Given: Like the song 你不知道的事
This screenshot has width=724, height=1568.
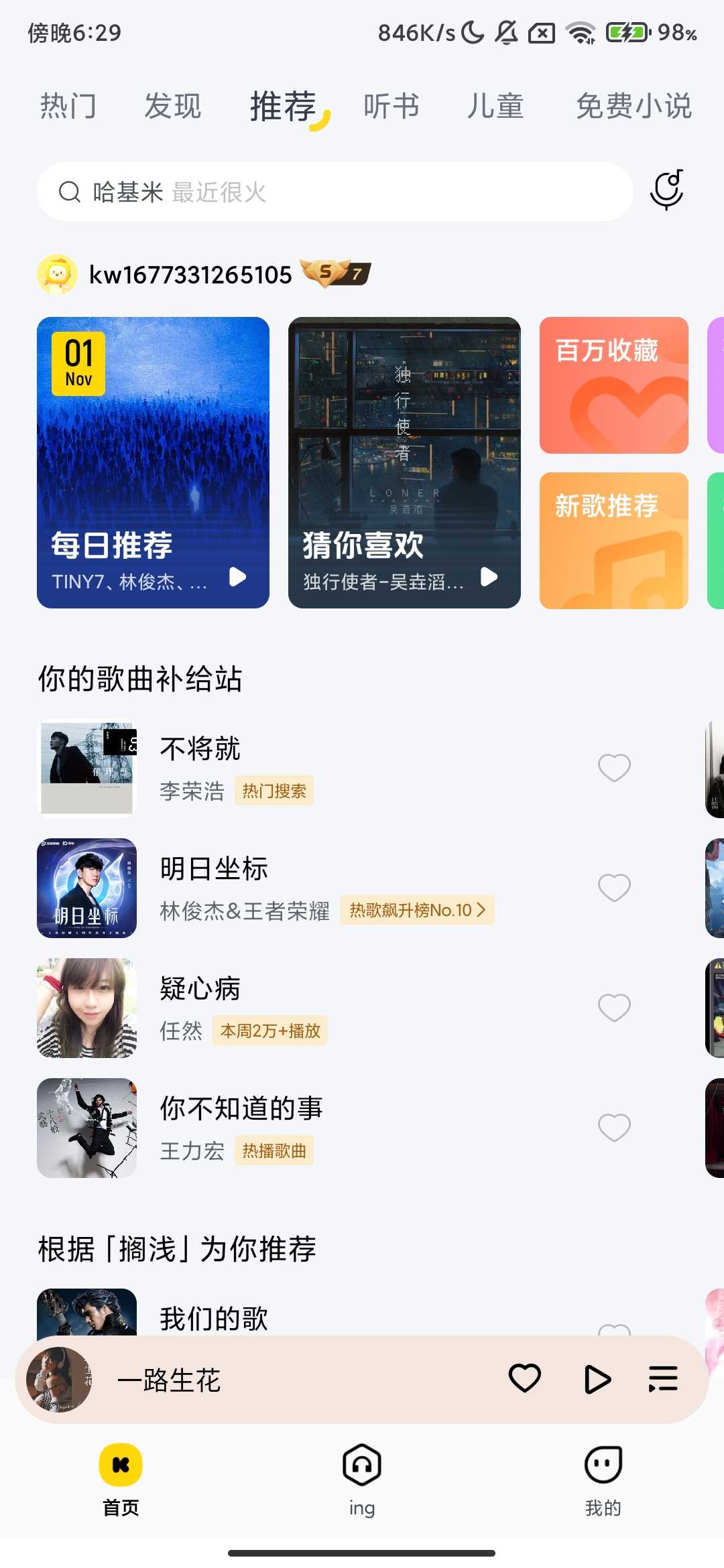Looking at the screenshot, I should 614,1128.
